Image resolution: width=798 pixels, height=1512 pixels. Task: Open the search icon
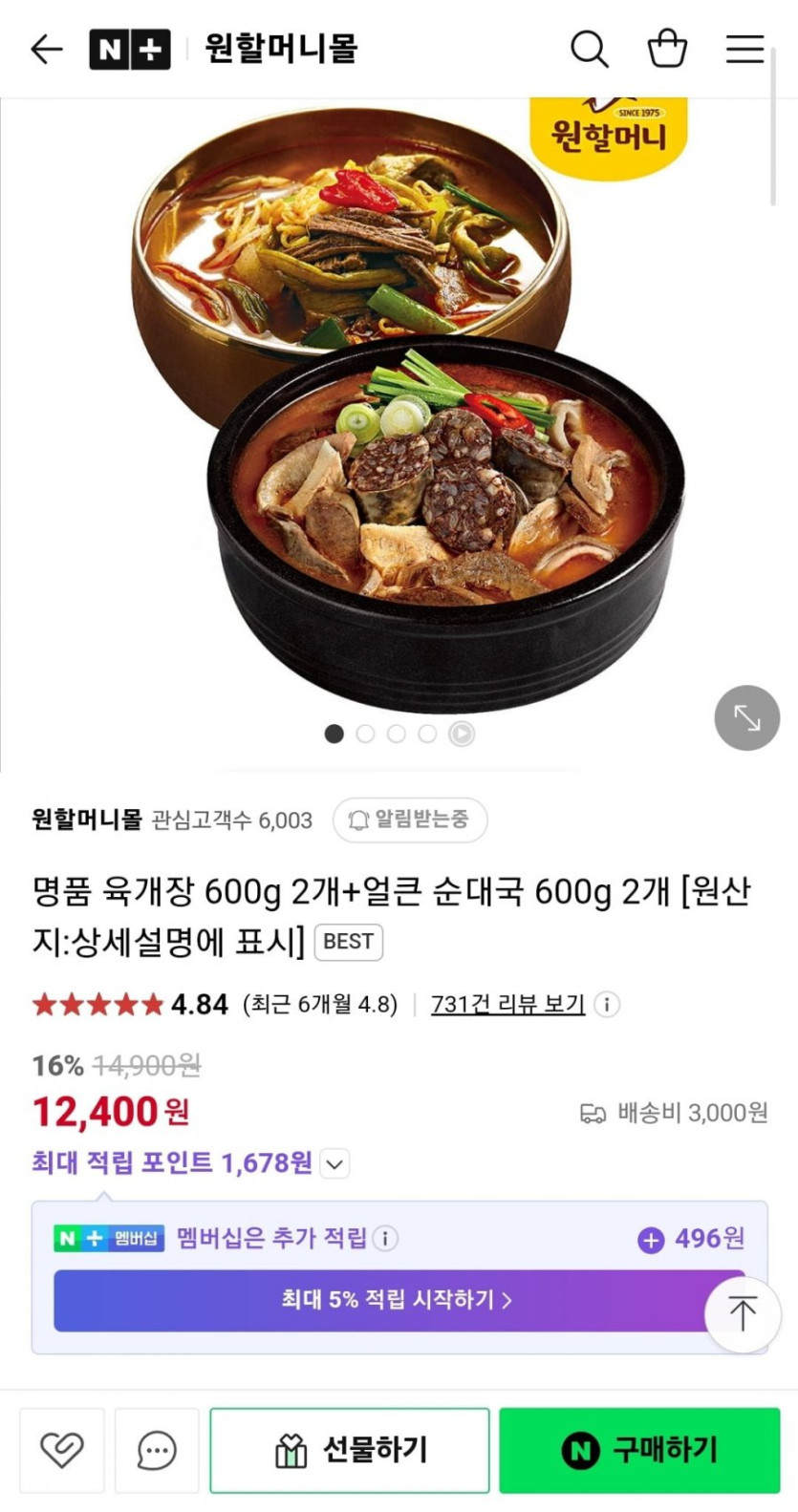pos(589,49)
